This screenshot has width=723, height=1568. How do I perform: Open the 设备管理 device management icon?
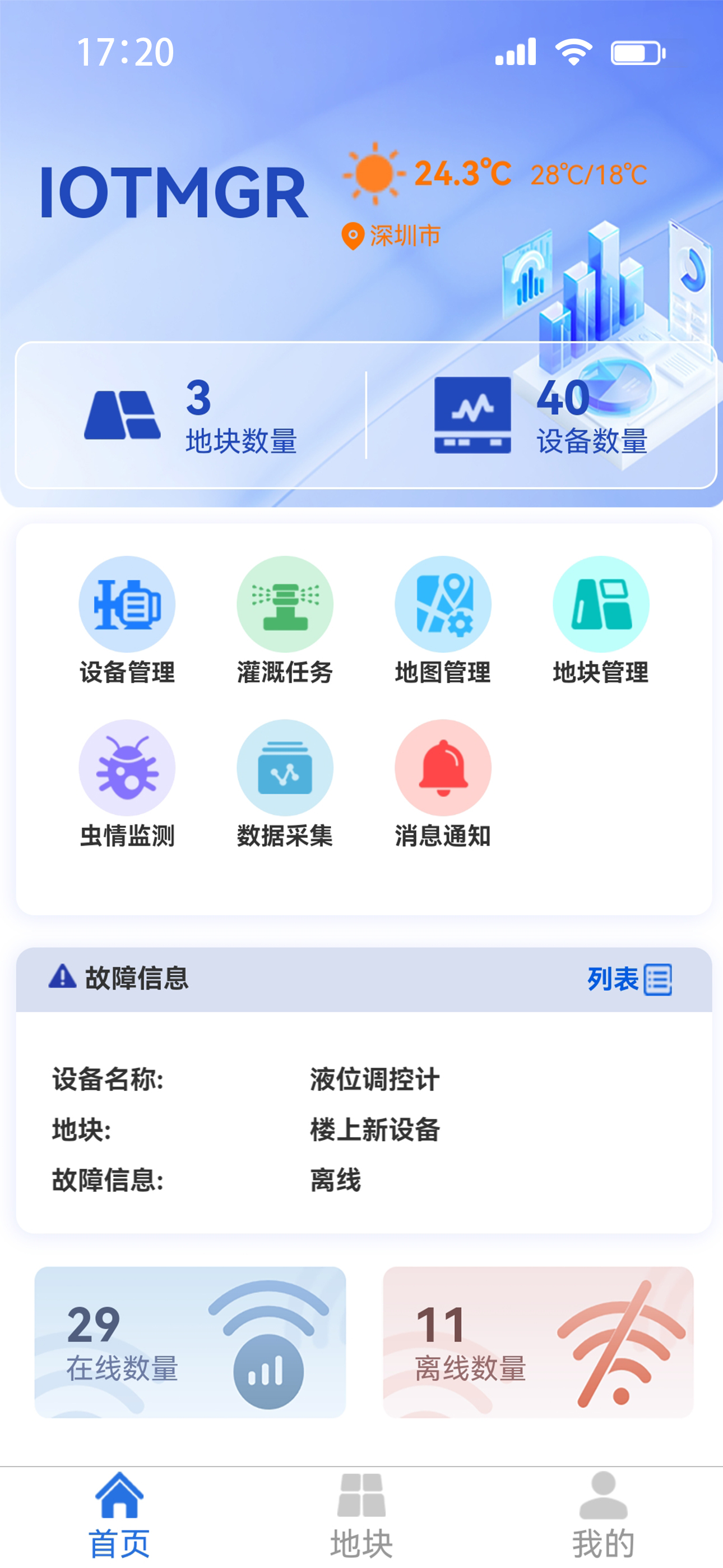[127, 603]
